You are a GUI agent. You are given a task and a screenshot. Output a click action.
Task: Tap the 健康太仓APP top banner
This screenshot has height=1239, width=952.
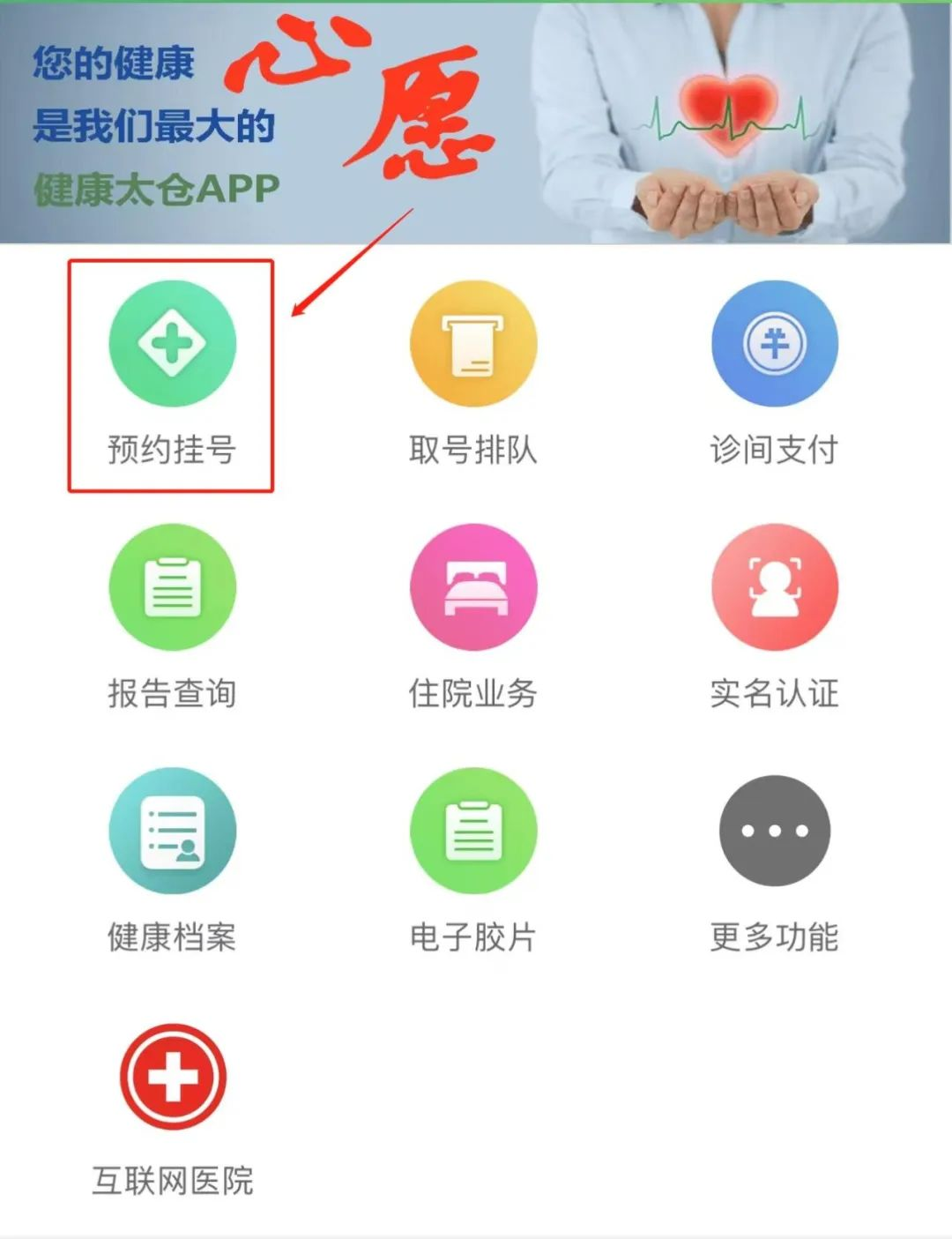click(476, 123)
